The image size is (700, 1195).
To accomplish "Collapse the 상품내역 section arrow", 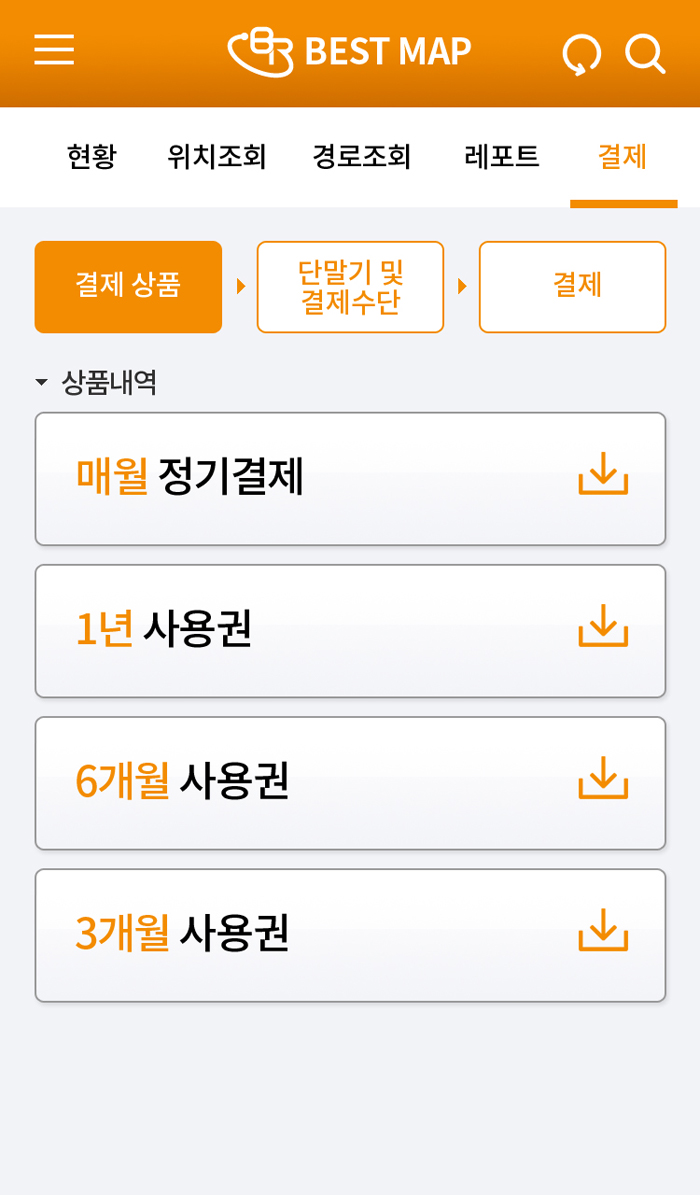I will tap(41, 383).
